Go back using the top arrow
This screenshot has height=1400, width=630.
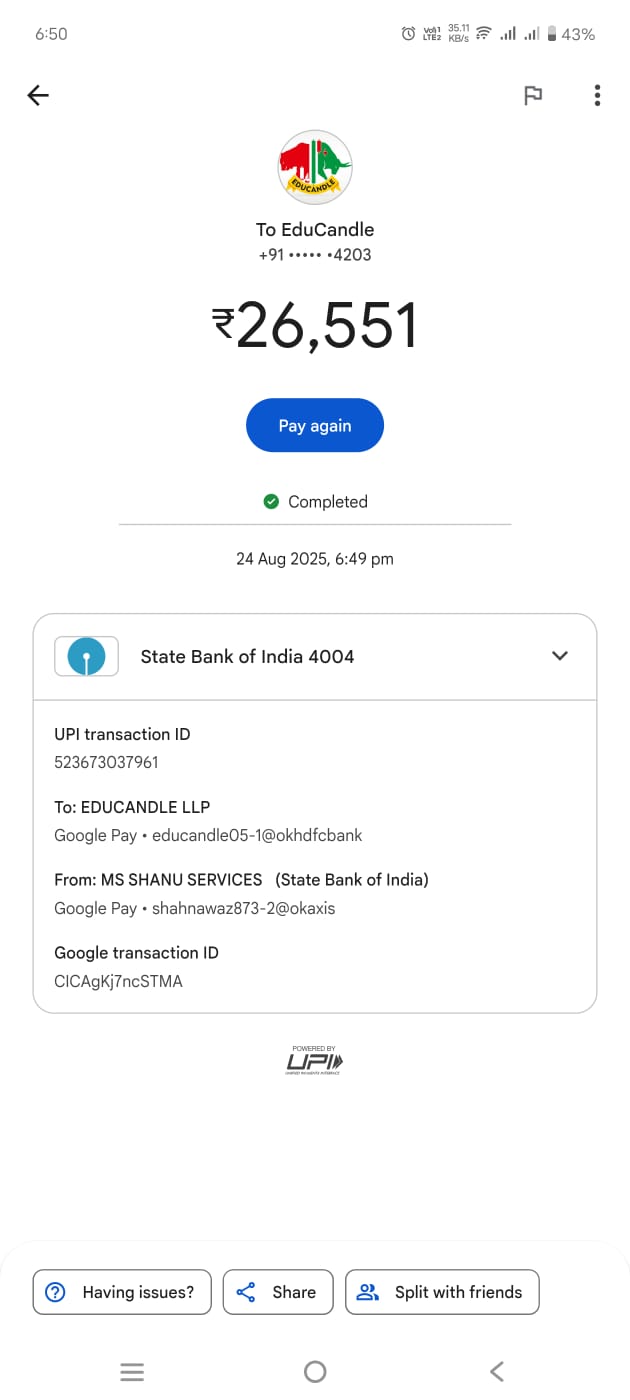[x=38, y=95]
